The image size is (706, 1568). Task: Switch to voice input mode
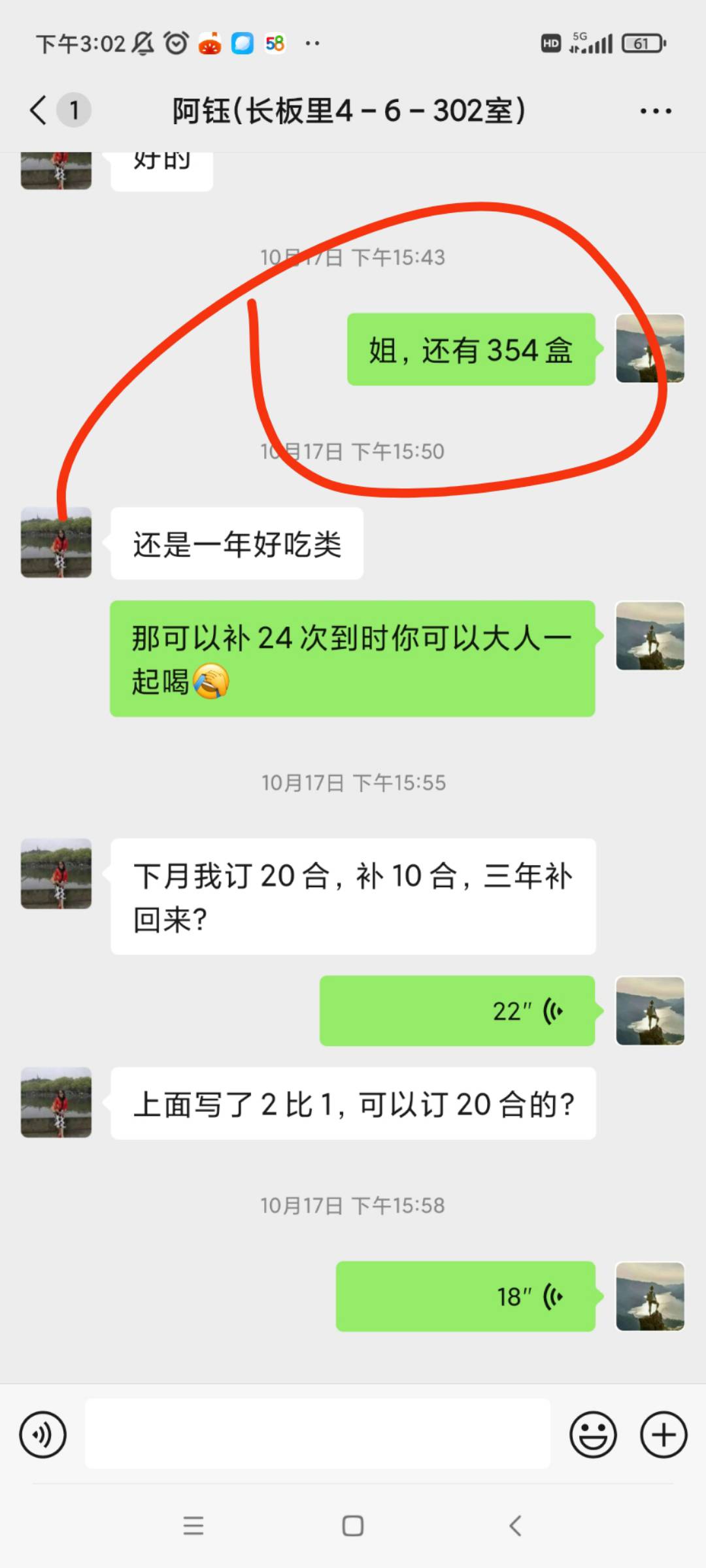tap(43, 1435)
